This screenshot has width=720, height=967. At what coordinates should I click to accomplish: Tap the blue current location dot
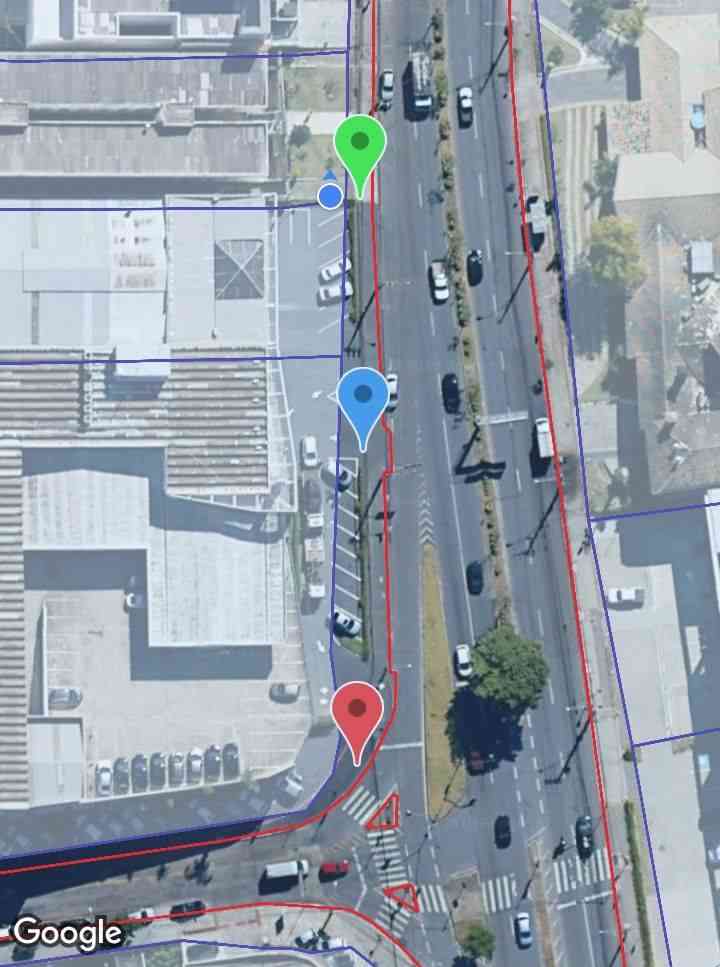[x=330, y=195]
